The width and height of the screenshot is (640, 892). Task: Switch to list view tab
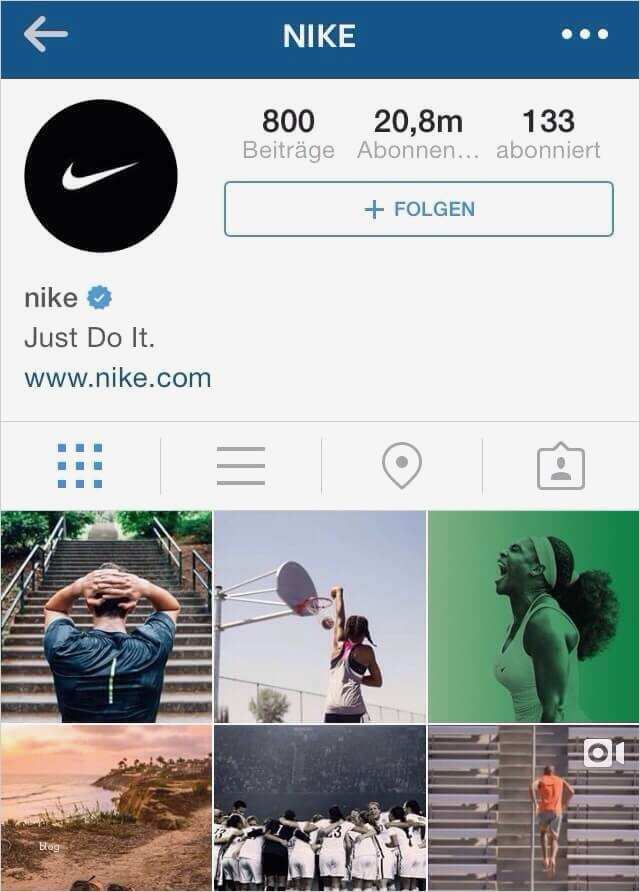click(241, 466)
